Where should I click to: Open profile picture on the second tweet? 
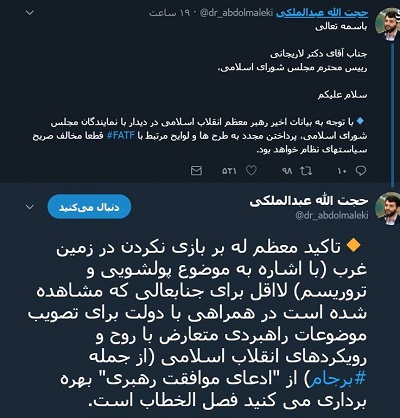click(387, 208)
